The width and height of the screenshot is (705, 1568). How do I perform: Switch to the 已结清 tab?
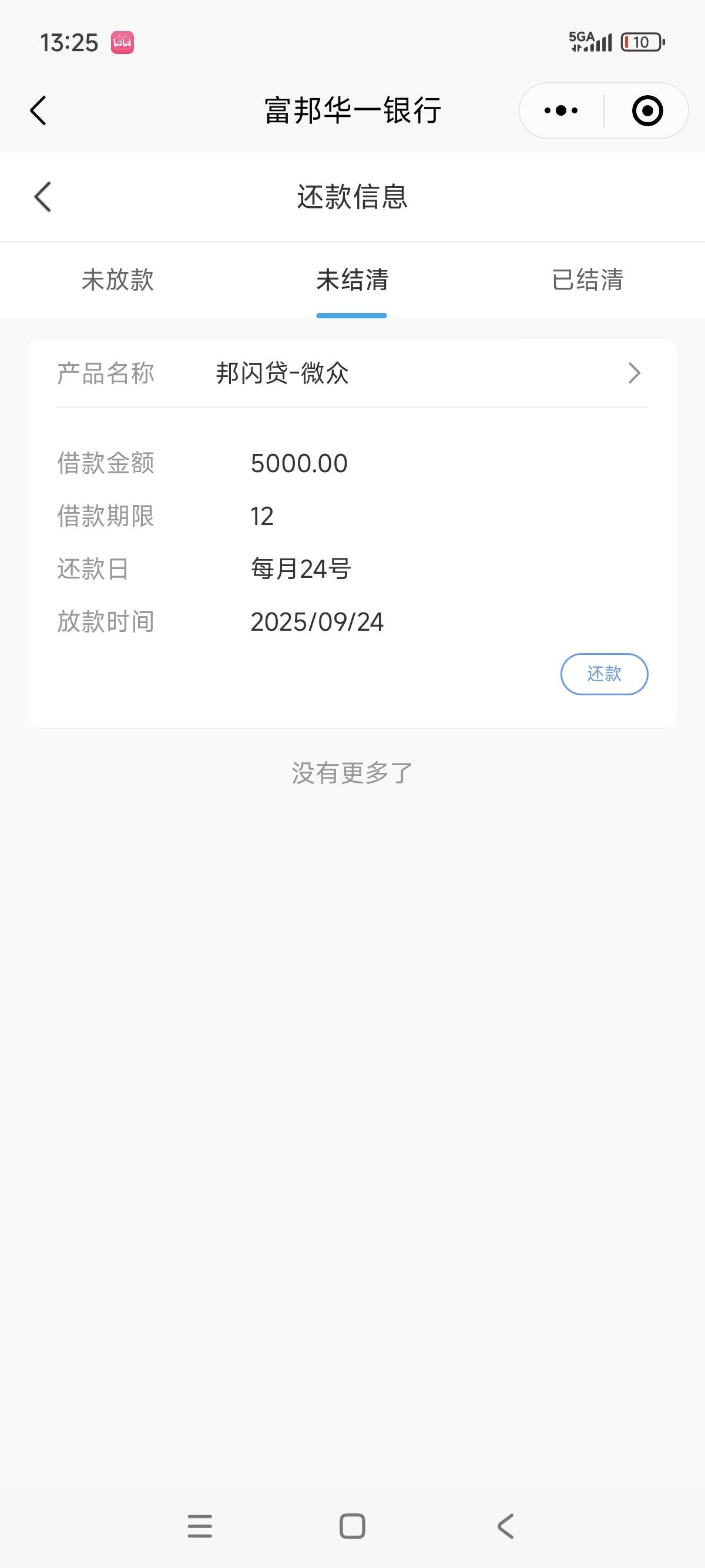[587, 280]
